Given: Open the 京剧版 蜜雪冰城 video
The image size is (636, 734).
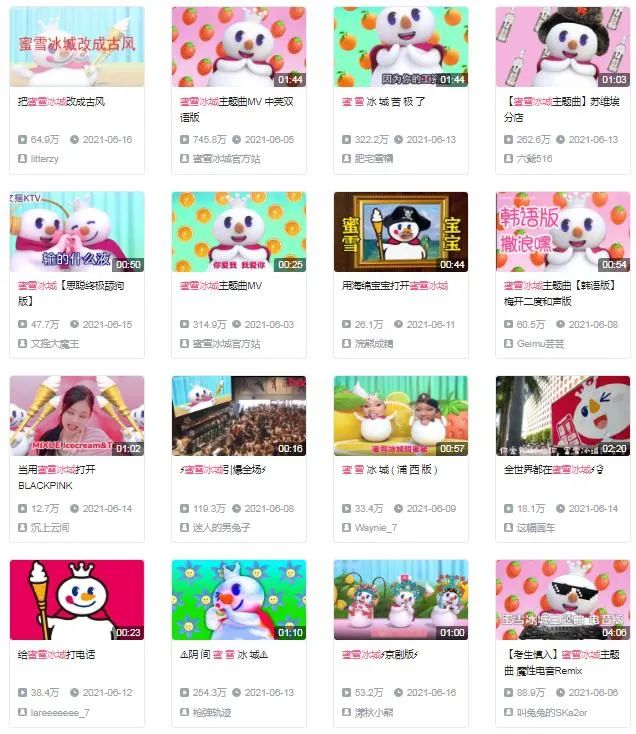Looking at the screenshot, I should click(400, 600).
